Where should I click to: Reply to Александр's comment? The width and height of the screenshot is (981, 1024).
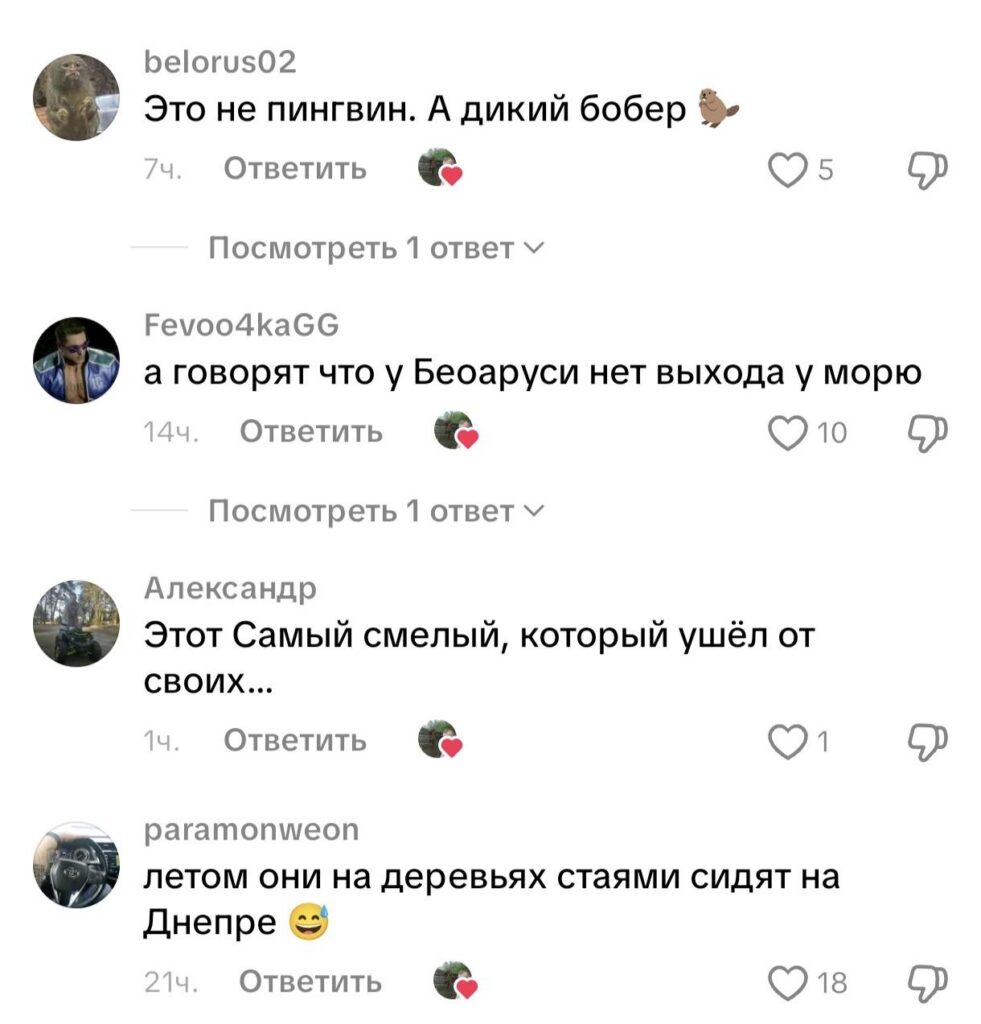[x=294, y=740]
